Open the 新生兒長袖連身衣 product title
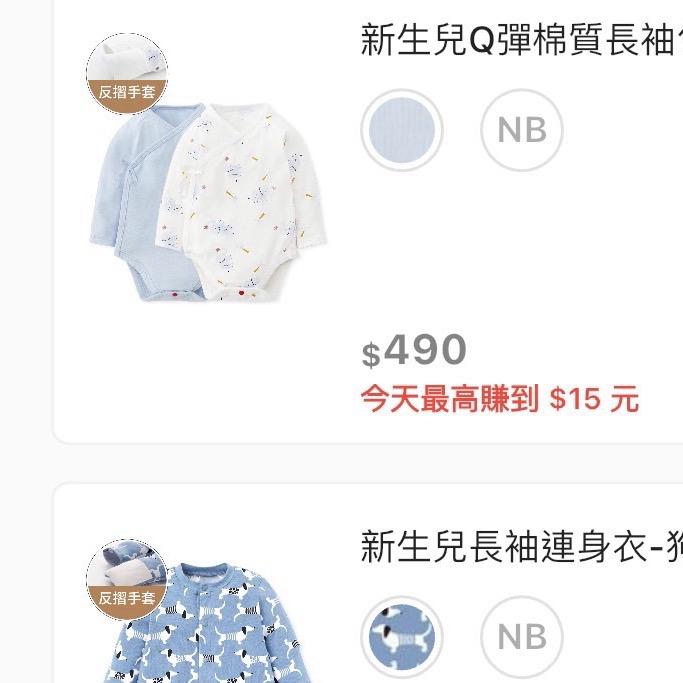This screenshot has height=683, width=683. [520, 547]
